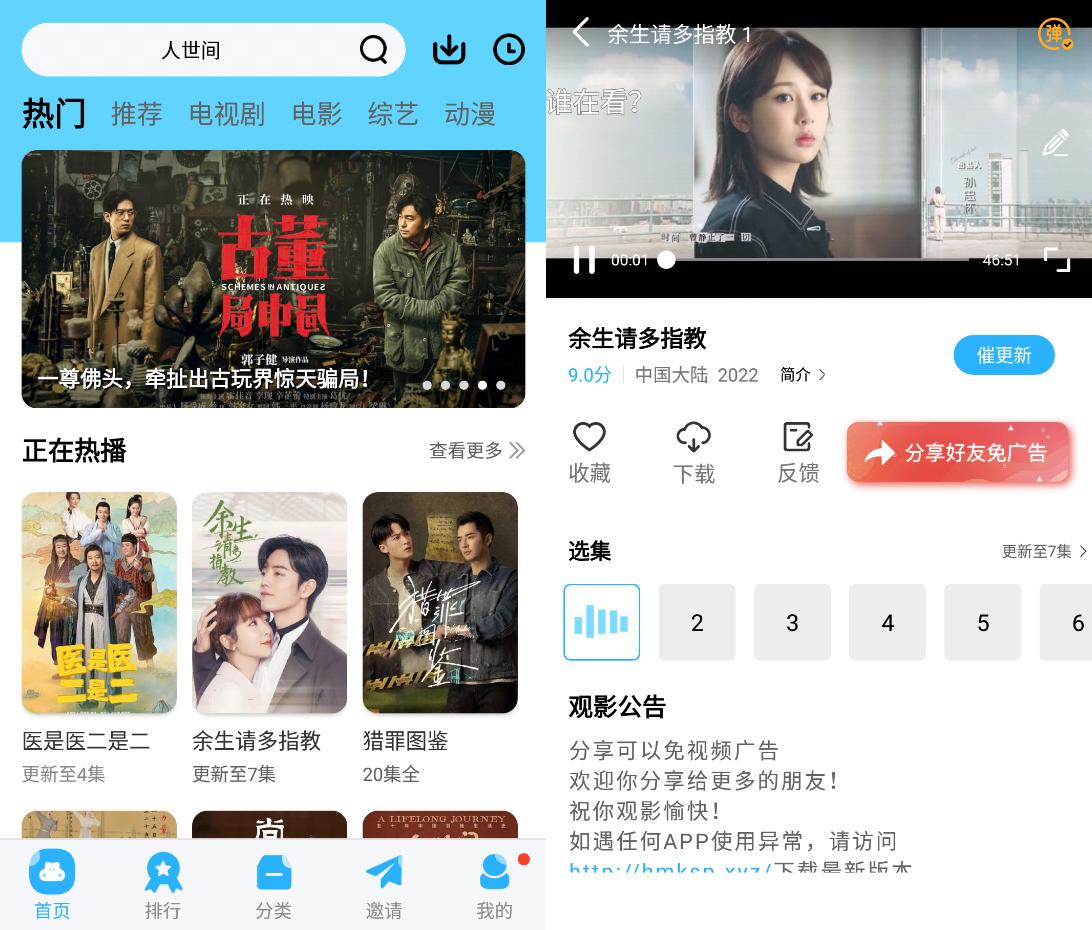Open the 古董局中局 banner
Viewport: 1092px width, 930px height.
pyautogui.click(x=273, y=278)
